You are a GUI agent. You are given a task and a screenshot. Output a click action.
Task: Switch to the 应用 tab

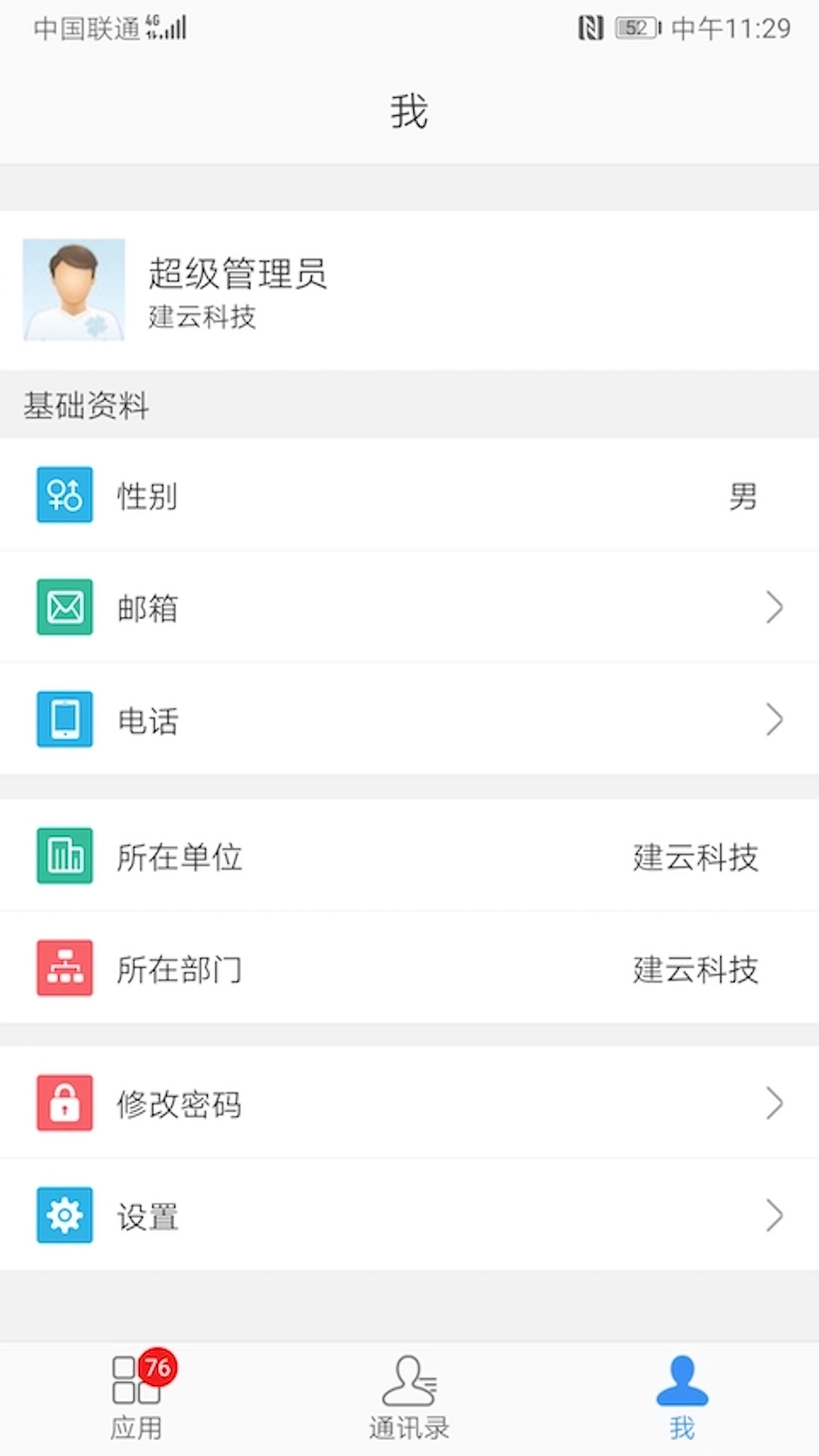coord(137,1397)
